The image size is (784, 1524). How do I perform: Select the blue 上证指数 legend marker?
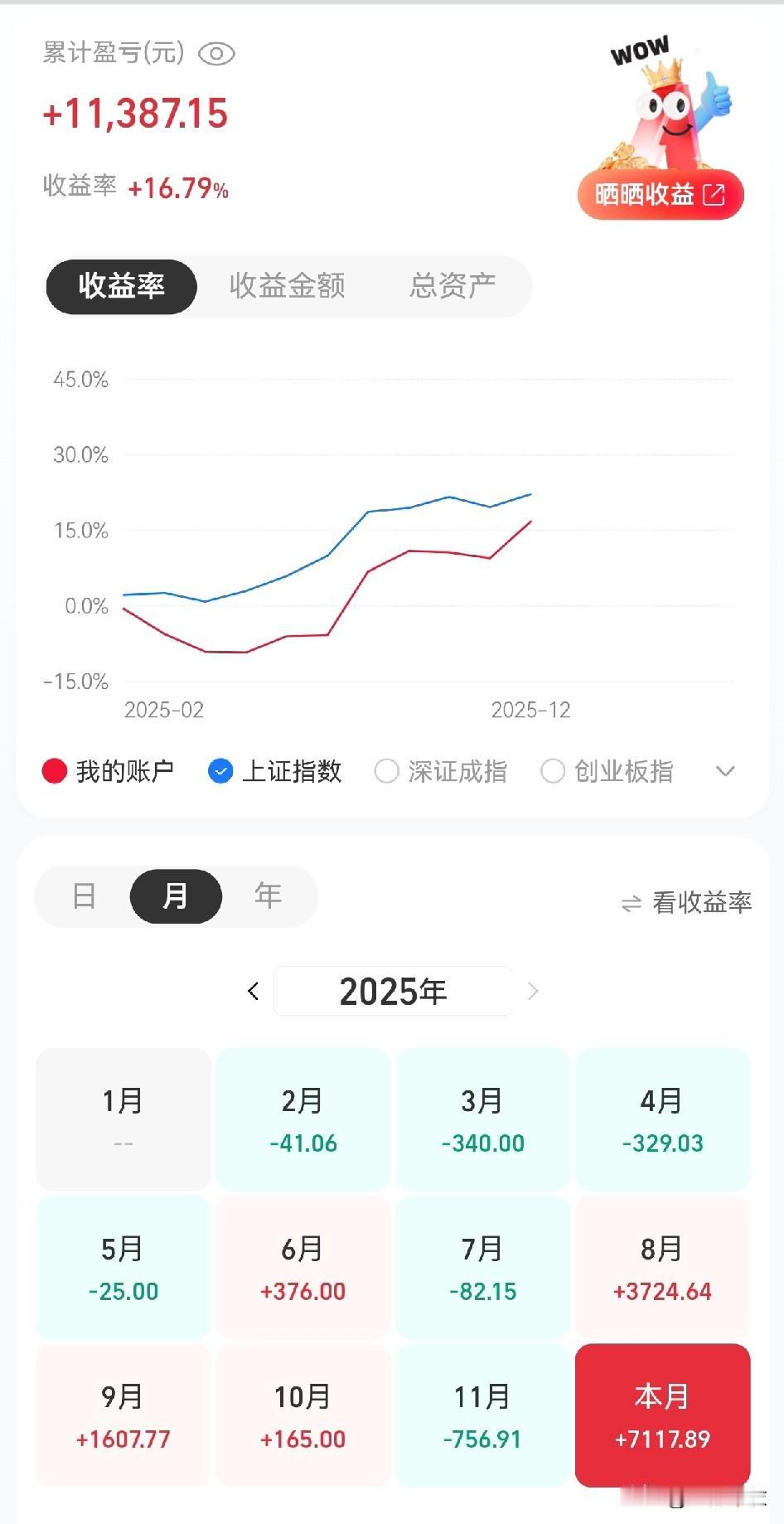220,770
